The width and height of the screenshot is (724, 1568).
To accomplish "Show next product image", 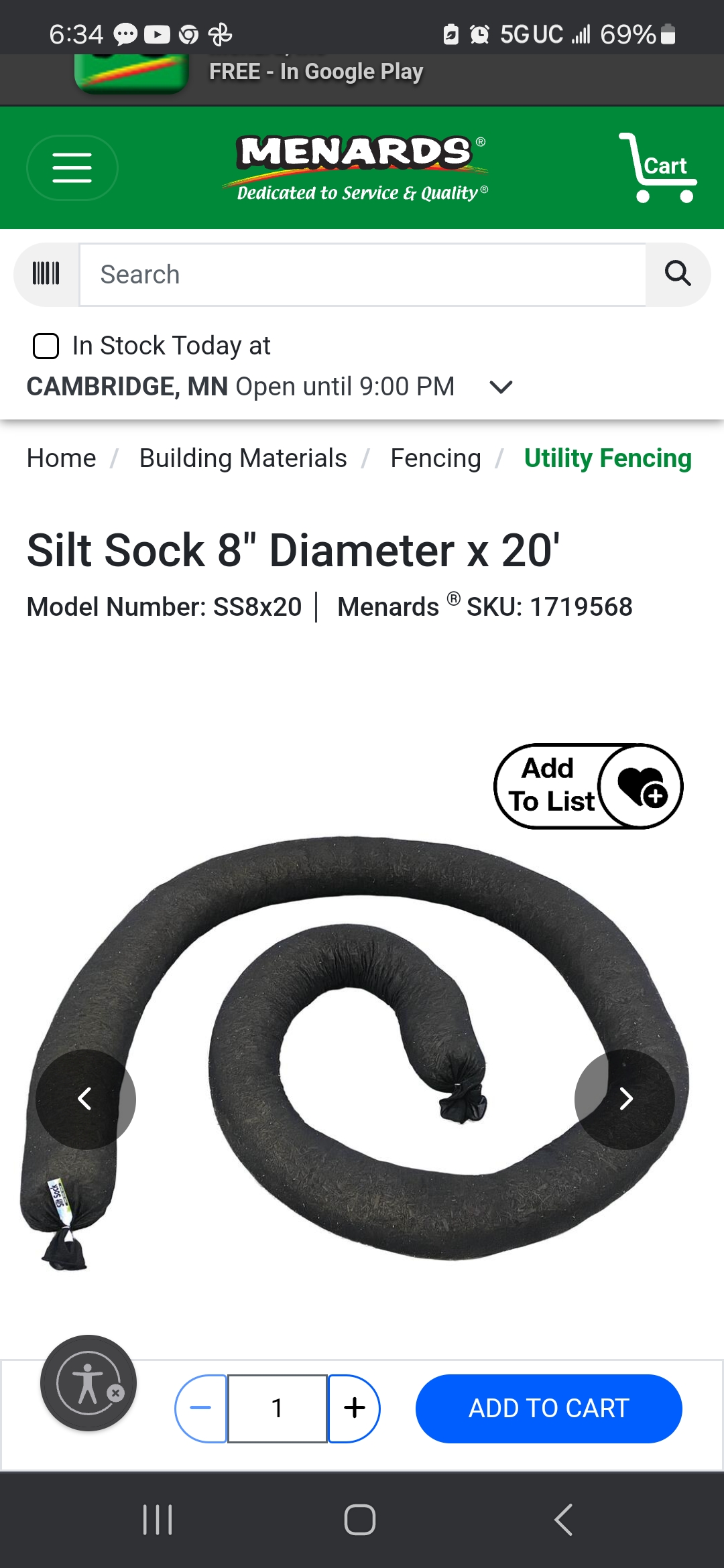I will [x=625, y=1099].
